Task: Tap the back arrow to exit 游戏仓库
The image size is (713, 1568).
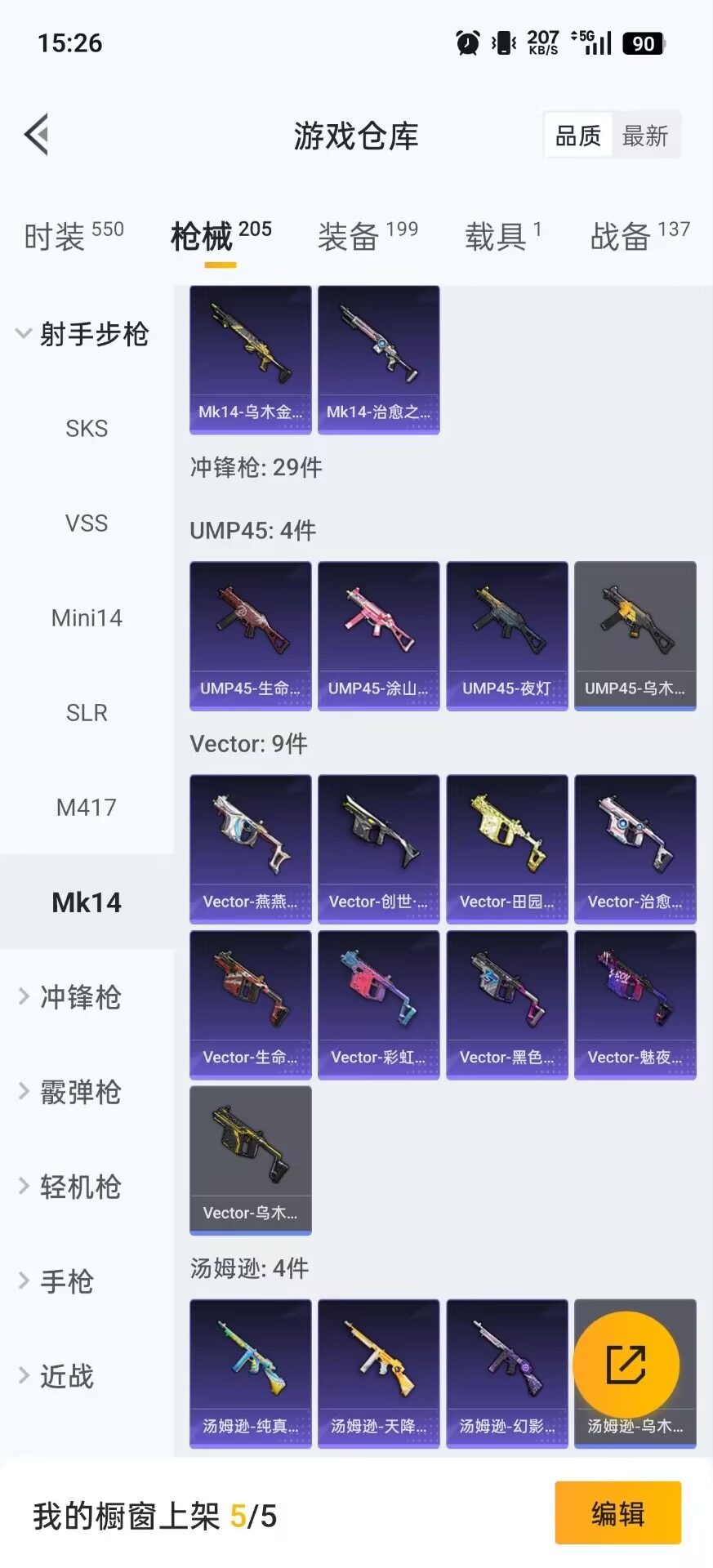Action: (36, 134)
